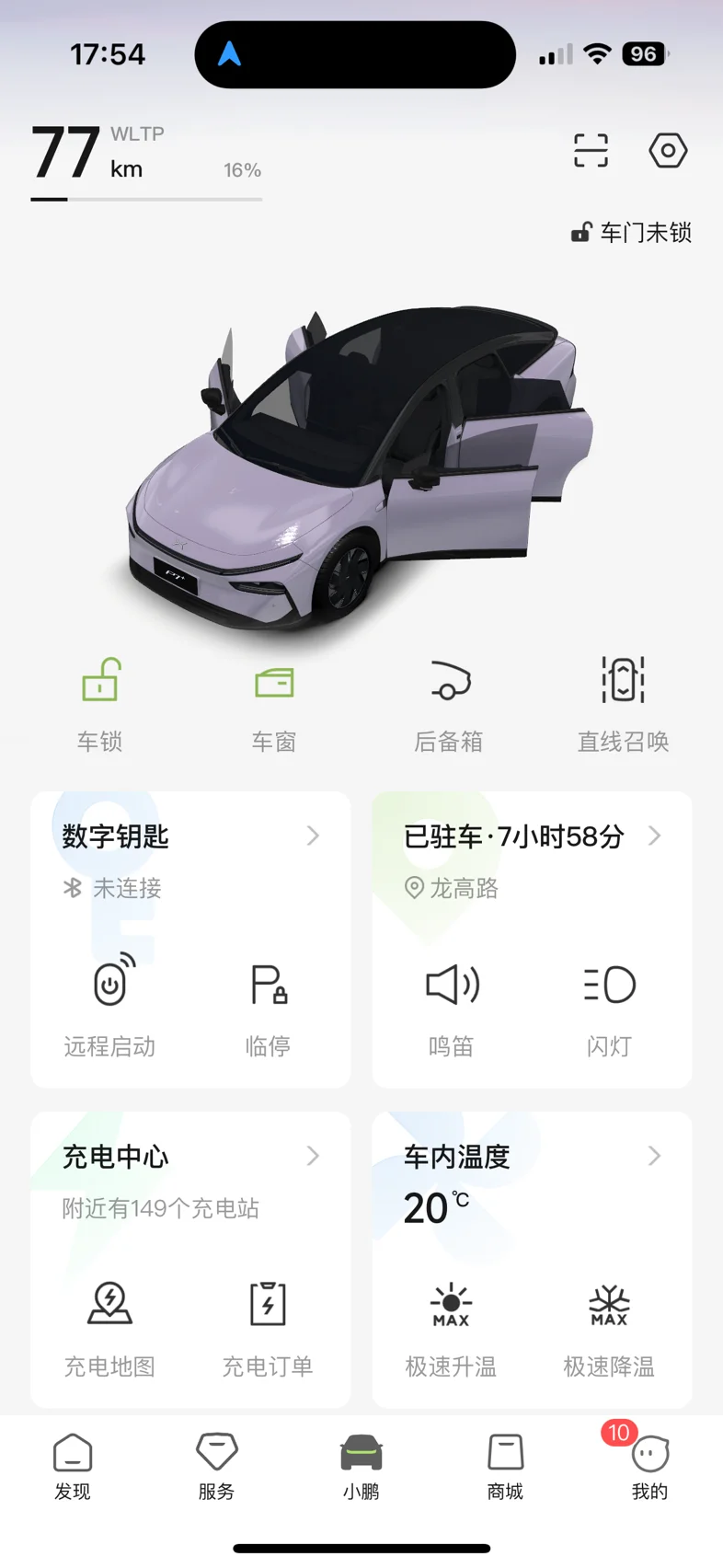Go to the 我的 profile tab
The width and height of the screenshot is (723, 1568).
pos(649,1467)
